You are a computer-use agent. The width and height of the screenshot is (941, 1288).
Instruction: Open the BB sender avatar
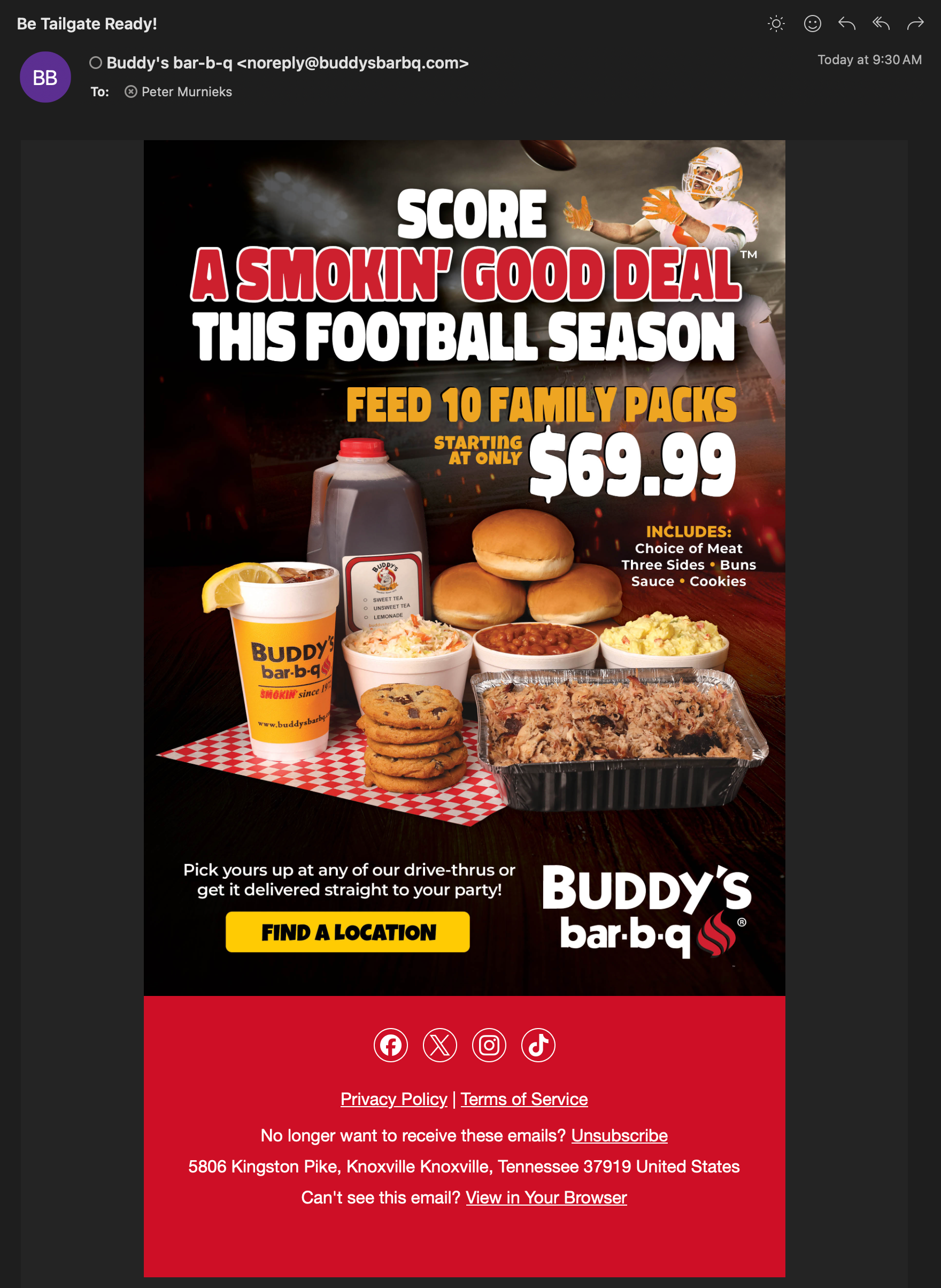(45, 78)
